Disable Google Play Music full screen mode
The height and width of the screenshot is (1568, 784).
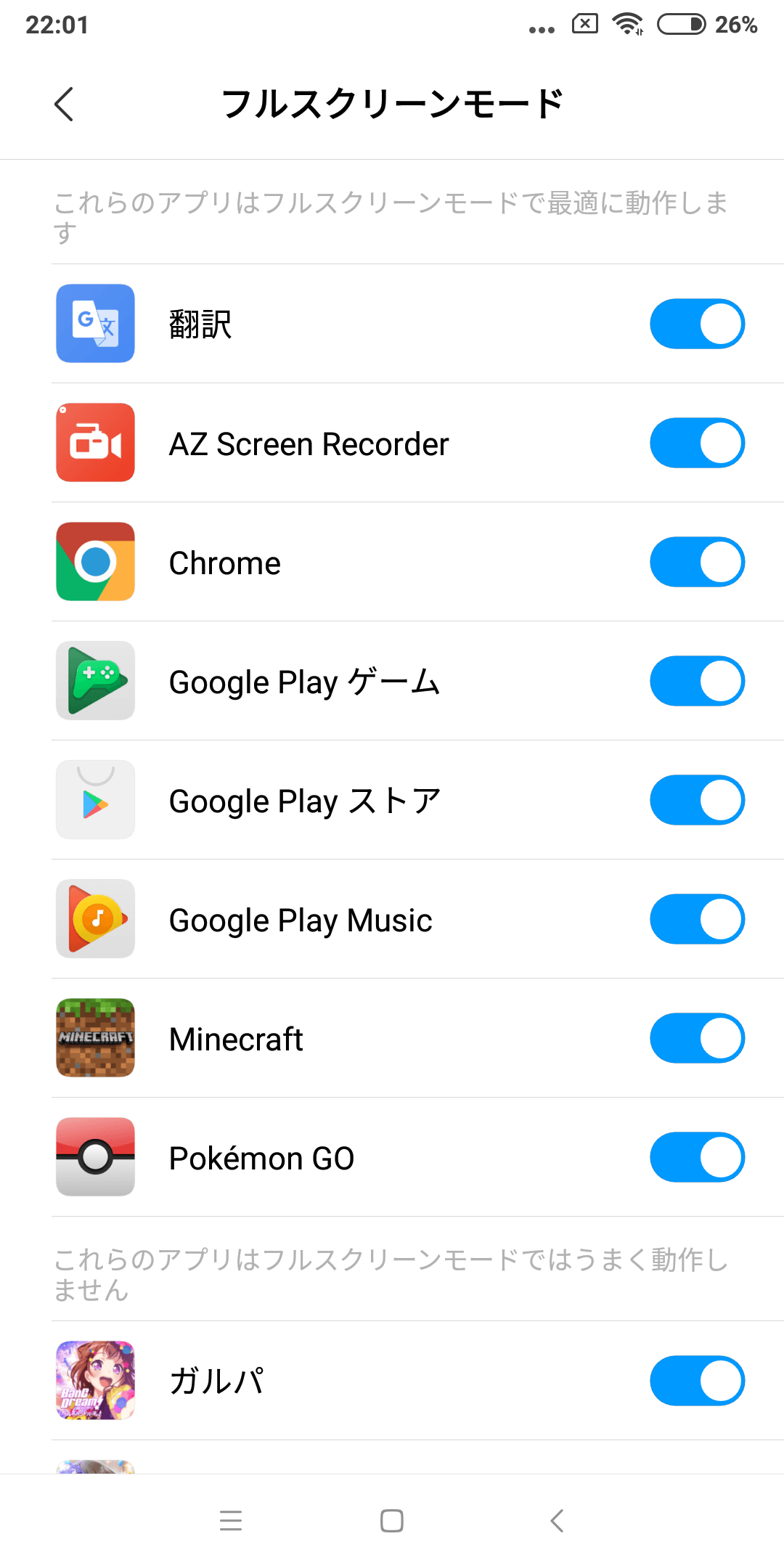pyautogui.click(x=697, y=919)
